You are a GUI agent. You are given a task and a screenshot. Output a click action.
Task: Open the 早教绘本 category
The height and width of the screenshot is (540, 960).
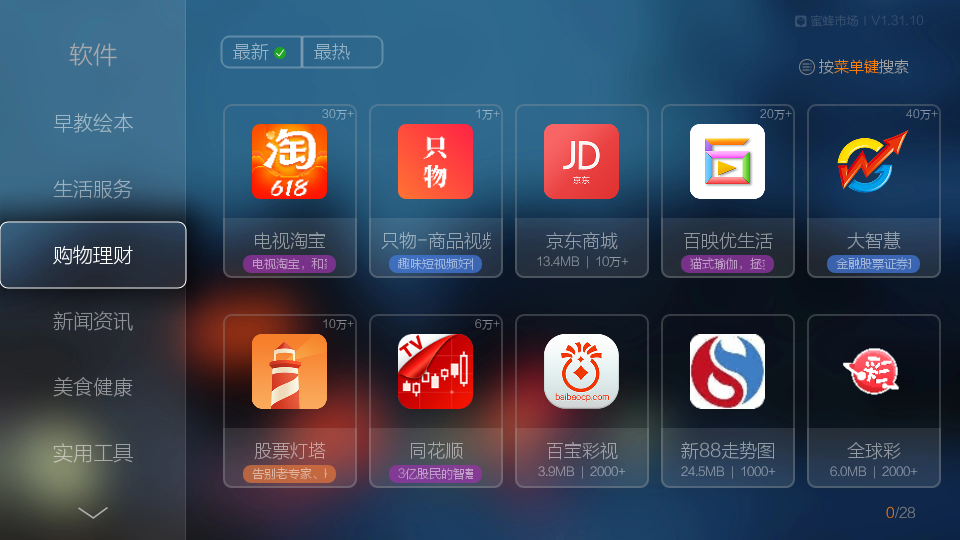coord(93,123)
